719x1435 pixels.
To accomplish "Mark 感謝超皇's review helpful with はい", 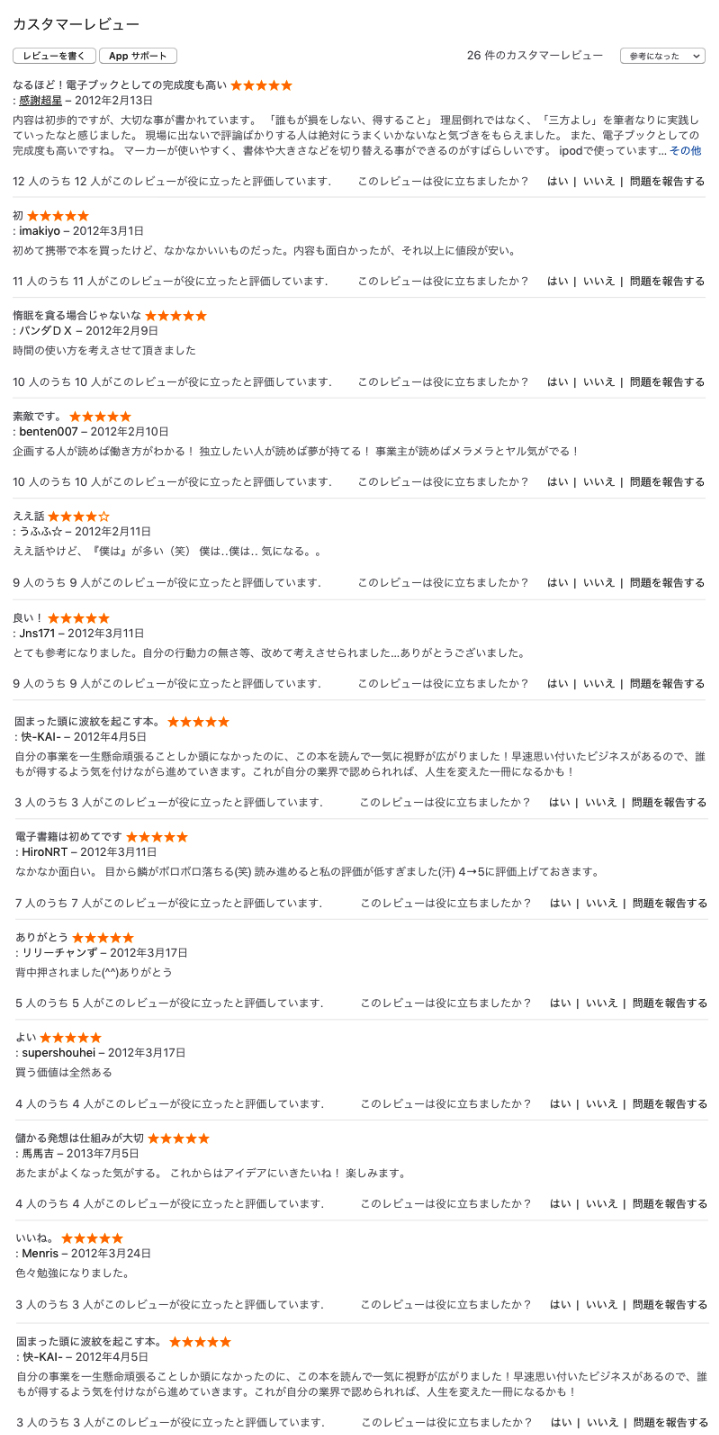I will [557, 181].
